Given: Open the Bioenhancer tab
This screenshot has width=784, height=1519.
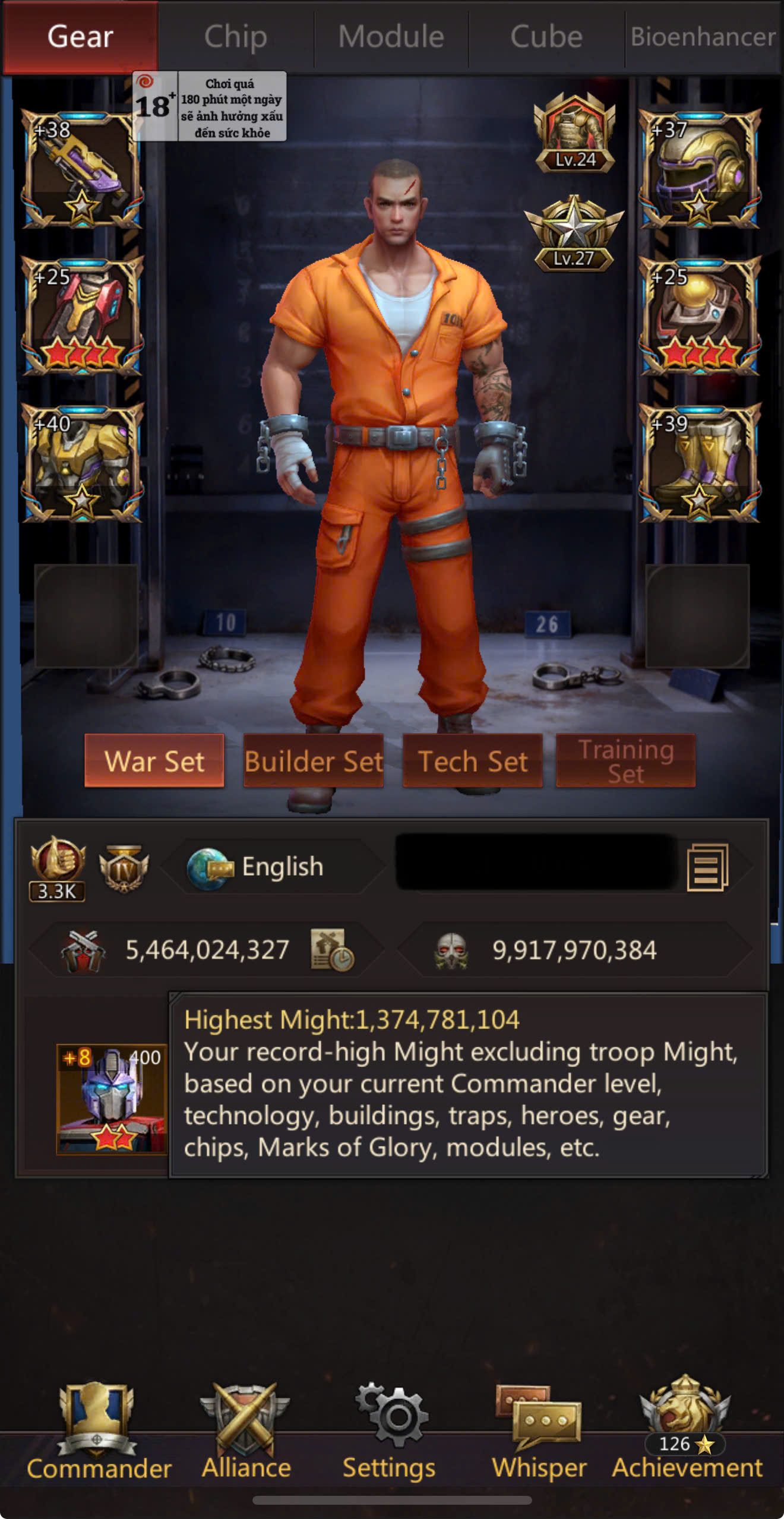Looking at the screenshot, I should pyautogui.click(x=703, y=37).
